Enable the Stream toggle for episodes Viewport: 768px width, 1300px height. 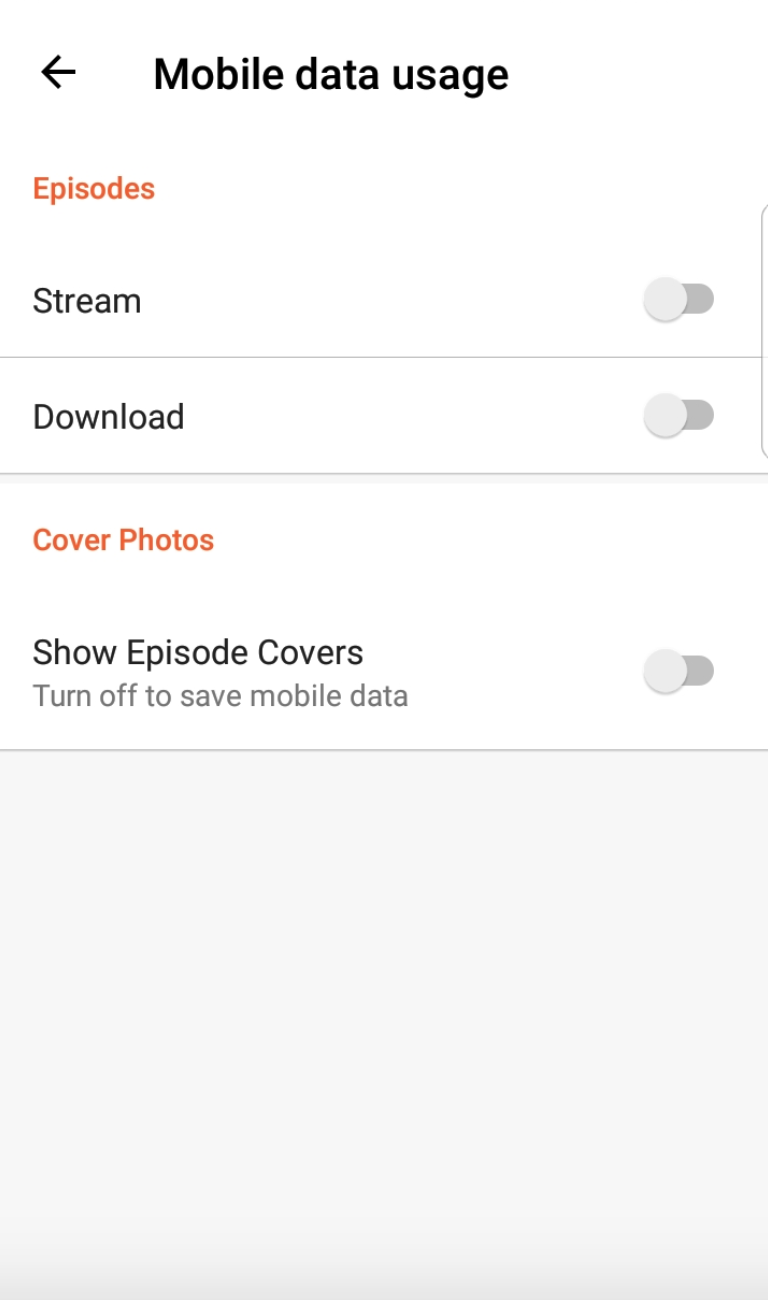[x=679, y=300]
